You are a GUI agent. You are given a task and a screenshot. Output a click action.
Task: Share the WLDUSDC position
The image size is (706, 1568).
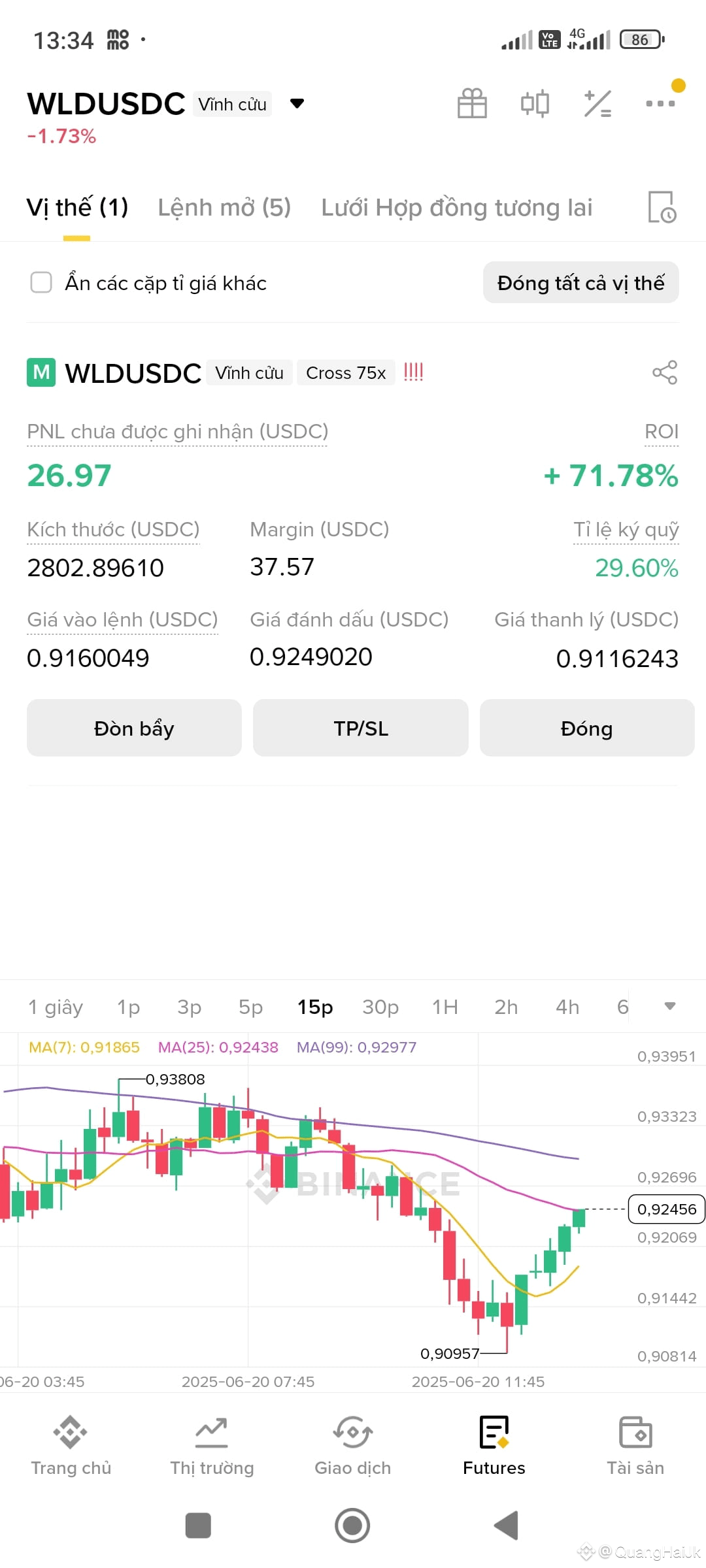(664, 372)
